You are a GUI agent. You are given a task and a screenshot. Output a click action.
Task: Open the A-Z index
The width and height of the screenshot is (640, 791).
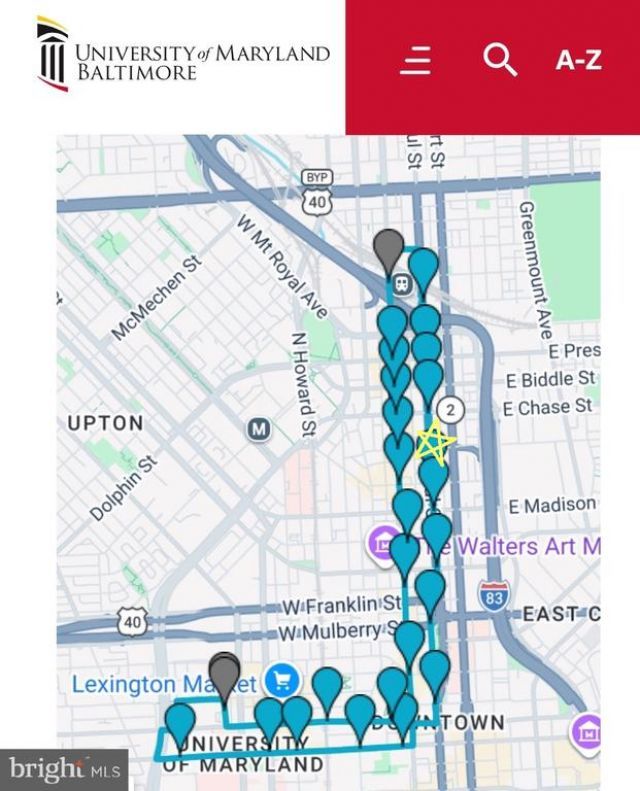[x=578, y=60]
